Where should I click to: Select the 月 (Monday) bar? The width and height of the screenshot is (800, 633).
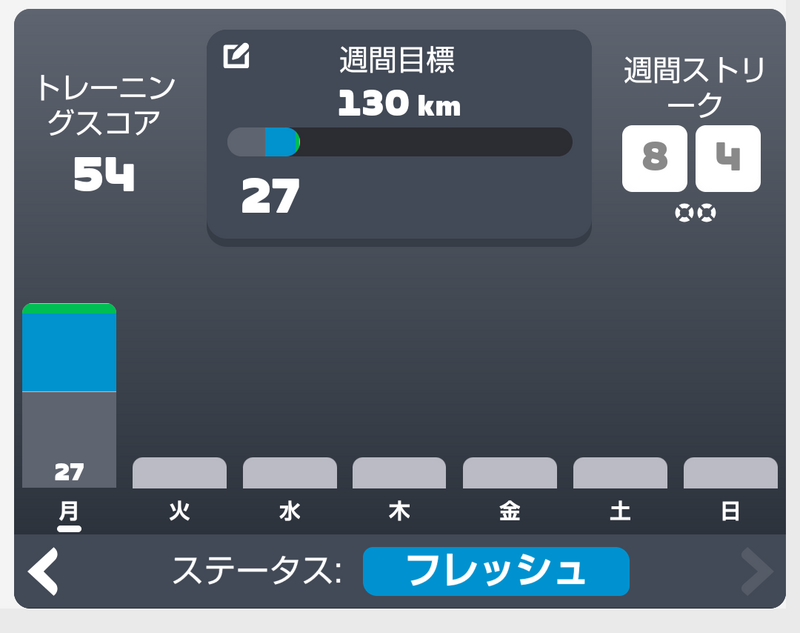(x=69, y=396)
